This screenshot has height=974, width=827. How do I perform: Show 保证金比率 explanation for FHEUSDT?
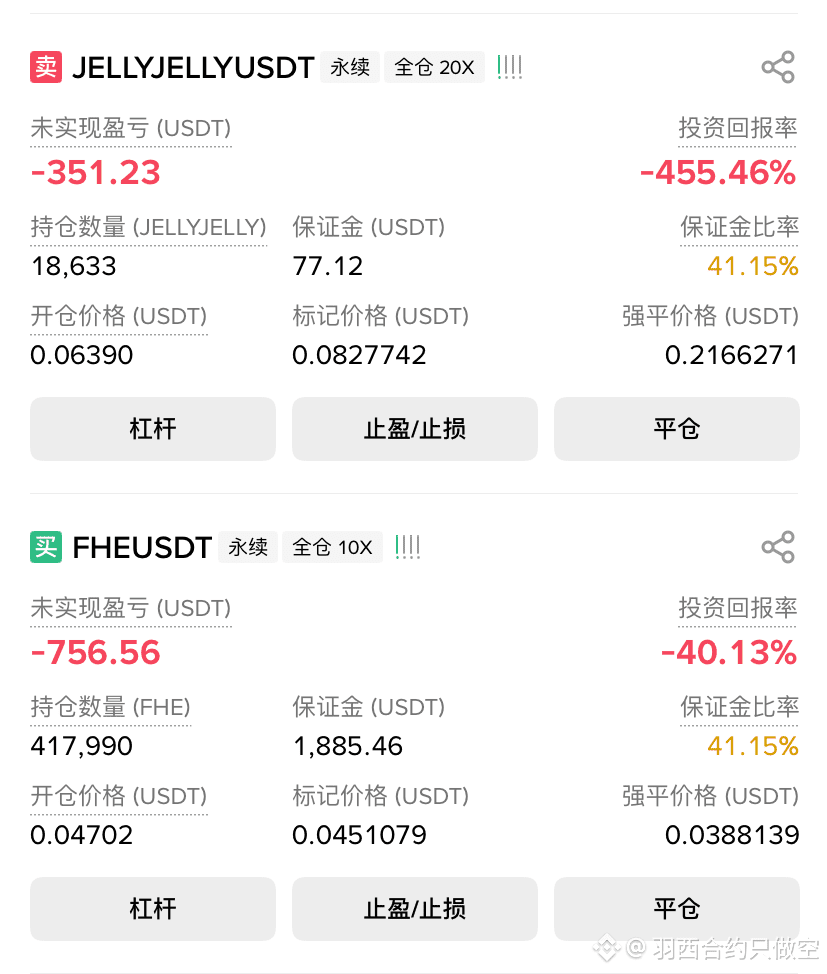click(x=739, y=707)
